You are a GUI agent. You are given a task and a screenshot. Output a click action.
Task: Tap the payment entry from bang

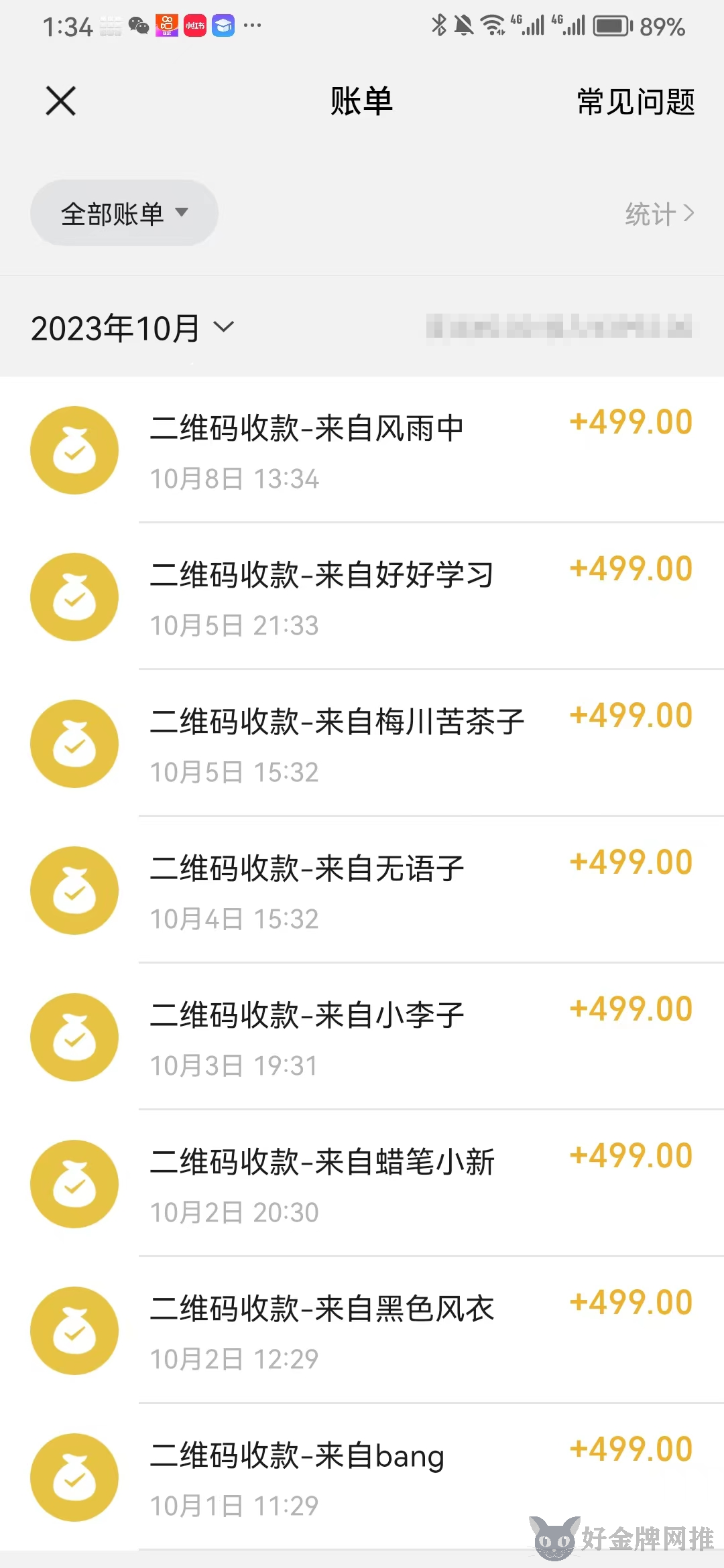tap(362, 1477)
